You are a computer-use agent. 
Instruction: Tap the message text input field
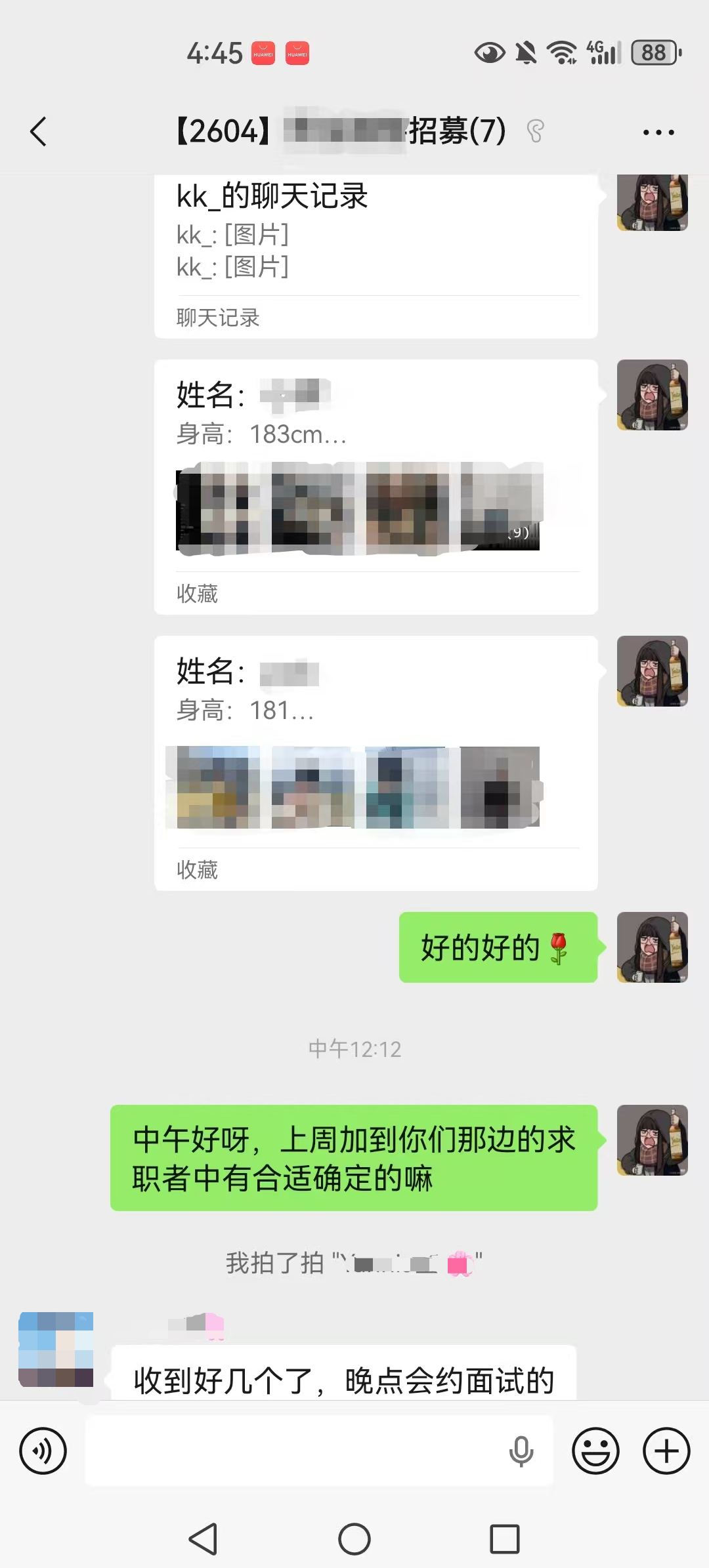coord(295,1451)
